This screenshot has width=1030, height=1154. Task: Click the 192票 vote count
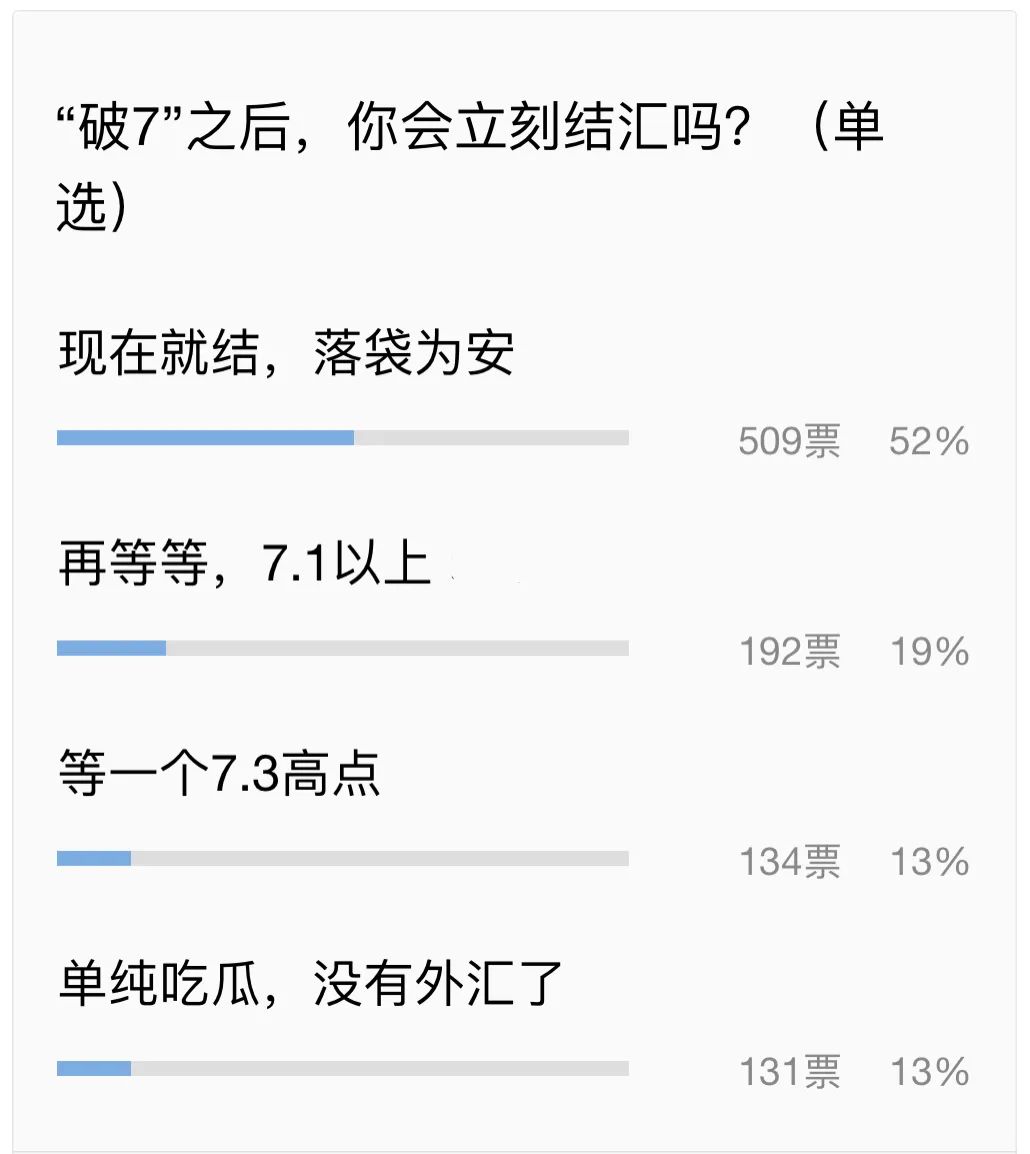[791, 651]
